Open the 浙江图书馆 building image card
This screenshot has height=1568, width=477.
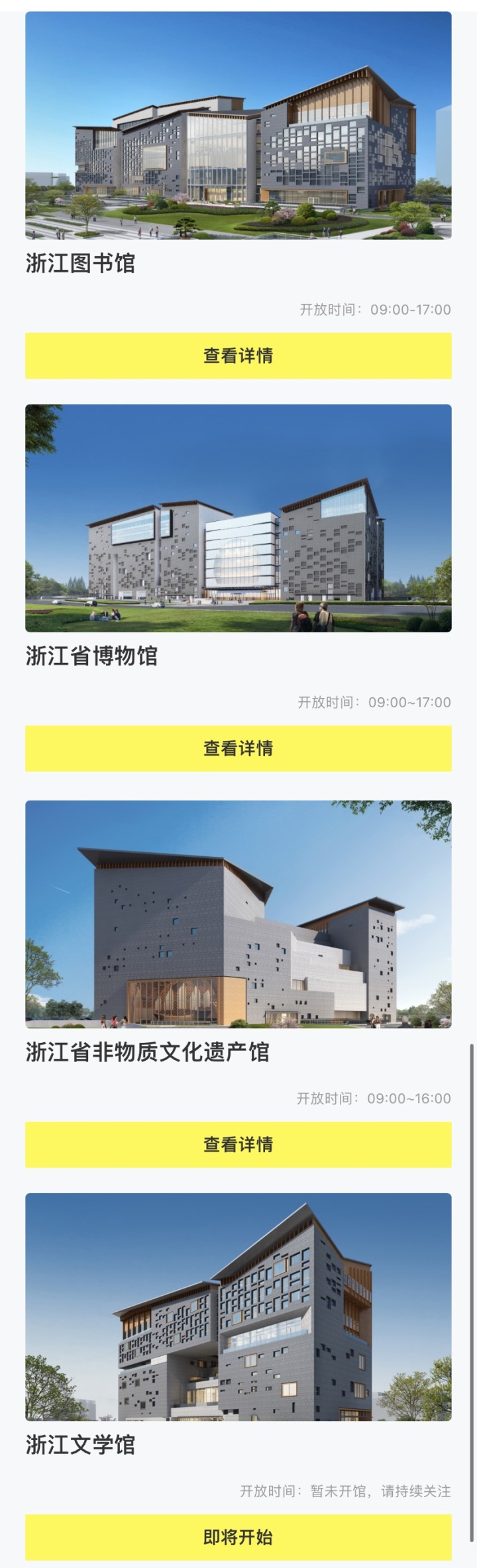[238, 126]
